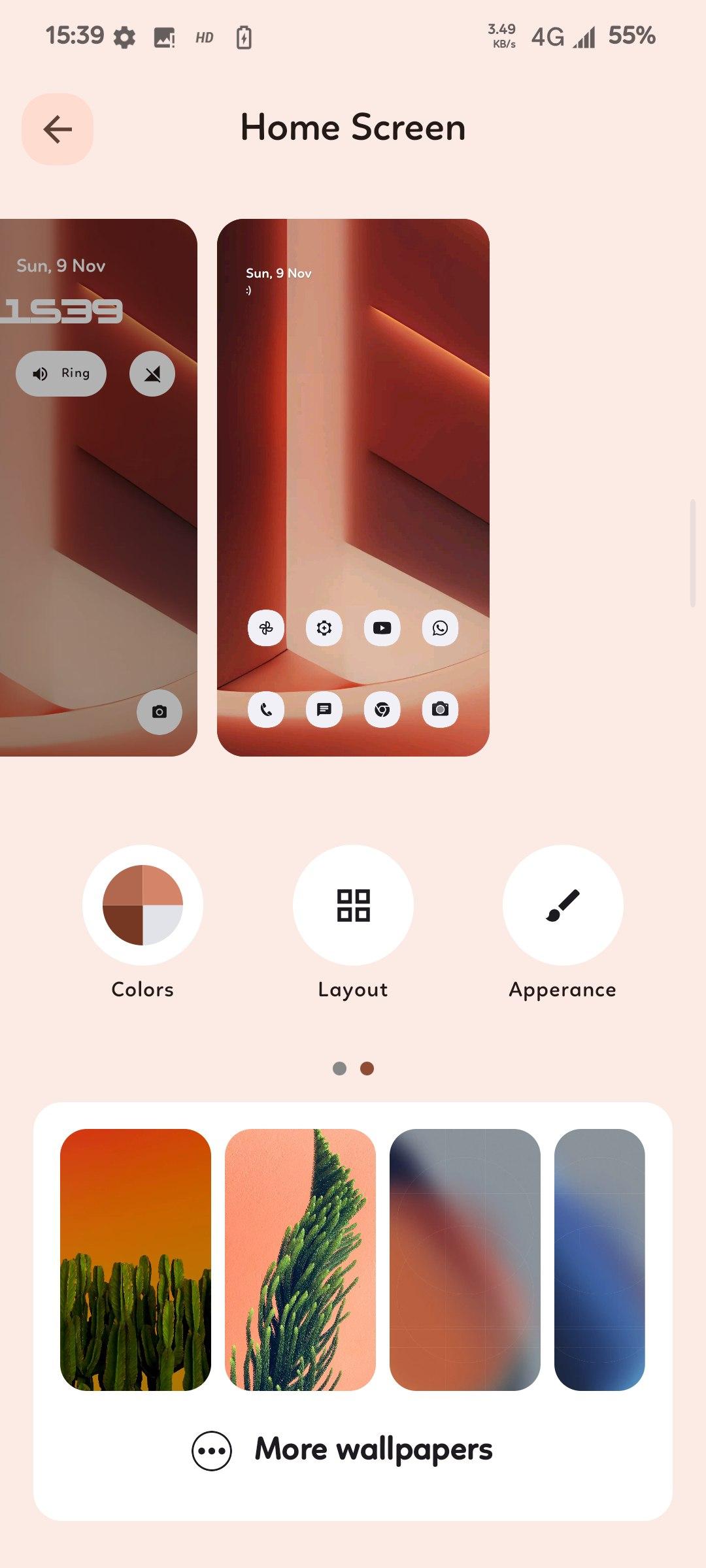Screen dimensions: 706x1568
Task: Go back using the arrow button
Action: point(58,129)
